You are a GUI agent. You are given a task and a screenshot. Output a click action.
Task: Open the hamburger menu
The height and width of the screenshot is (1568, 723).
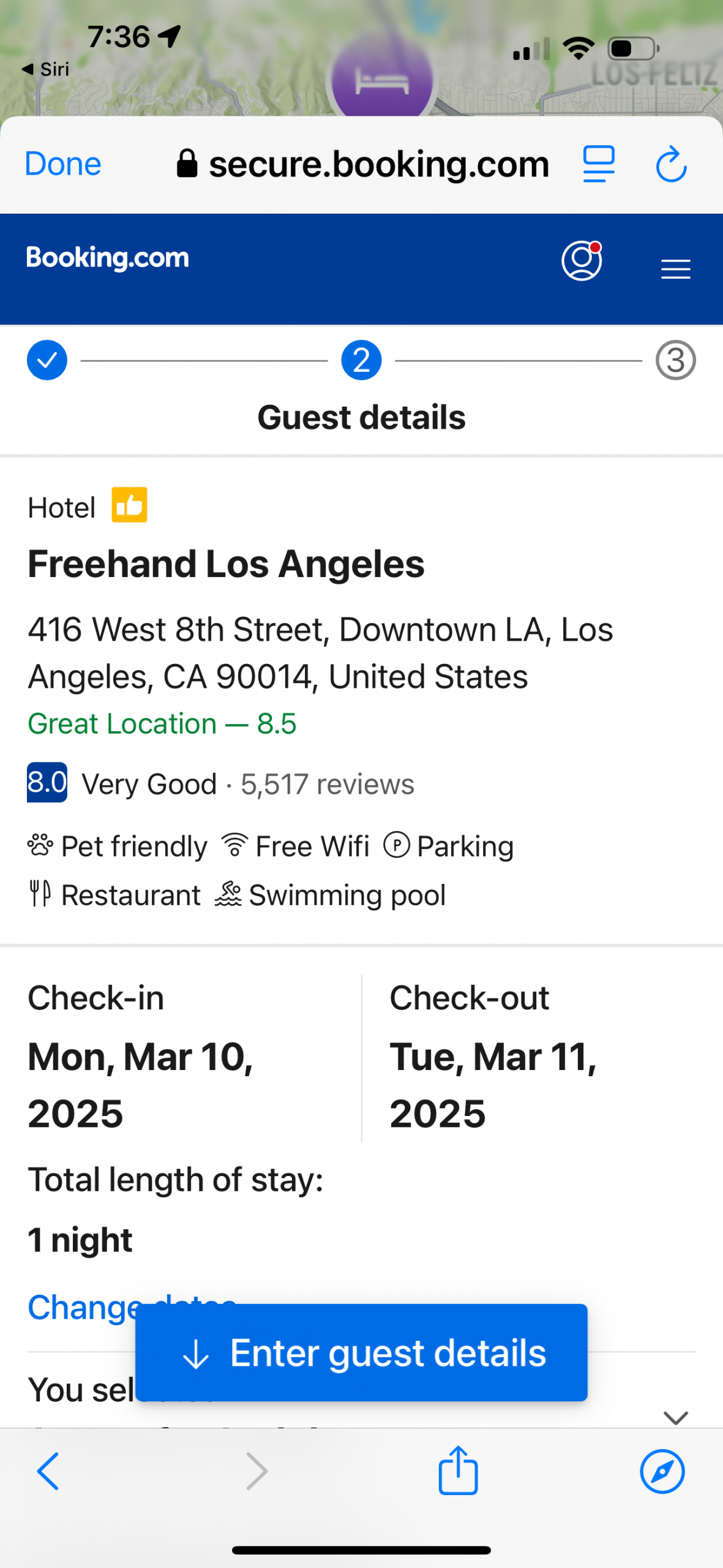676,269
